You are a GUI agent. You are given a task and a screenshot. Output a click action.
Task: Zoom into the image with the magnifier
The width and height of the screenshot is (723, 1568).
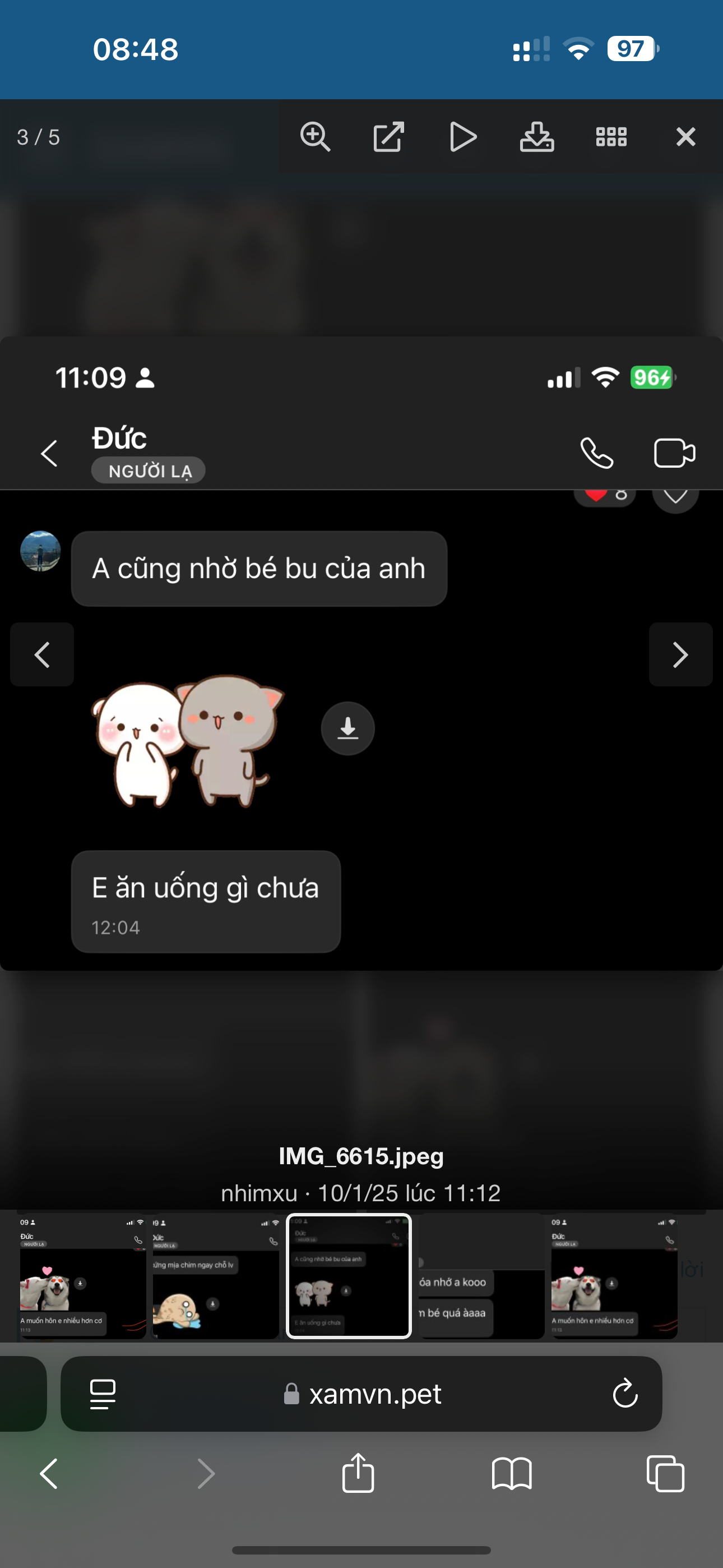(x=315, y=137)
